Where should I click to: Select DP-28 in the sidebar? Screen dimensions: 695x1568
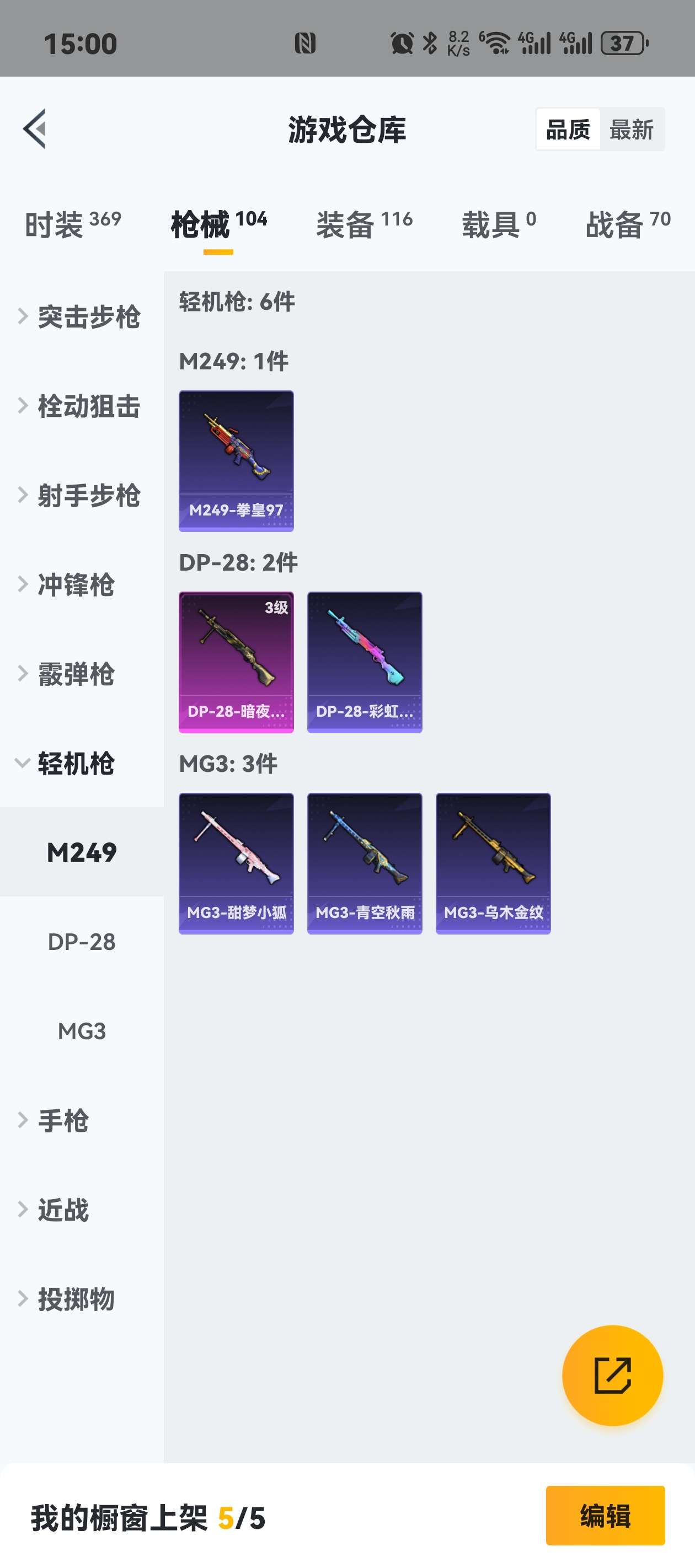click(82, 942)
